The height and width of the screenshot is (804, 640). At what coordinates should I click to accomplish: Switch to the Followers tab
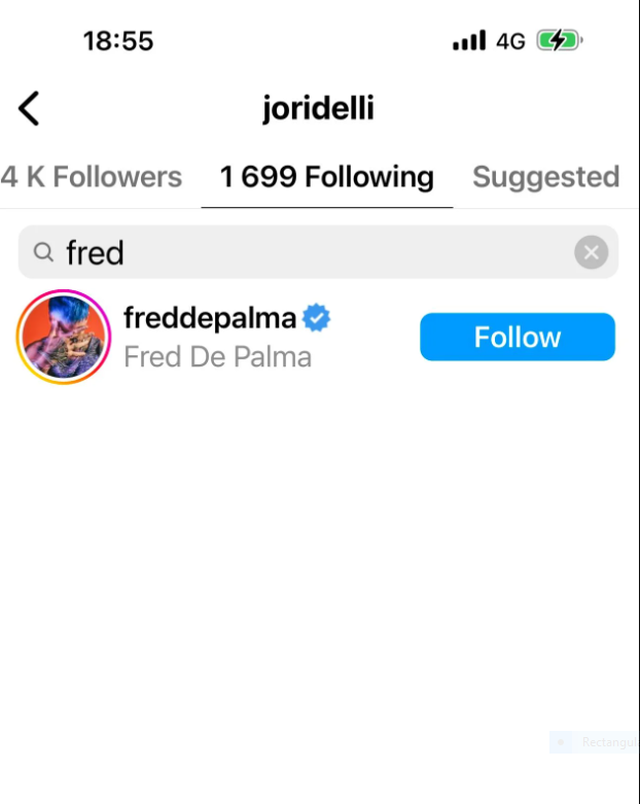(91, 177)
